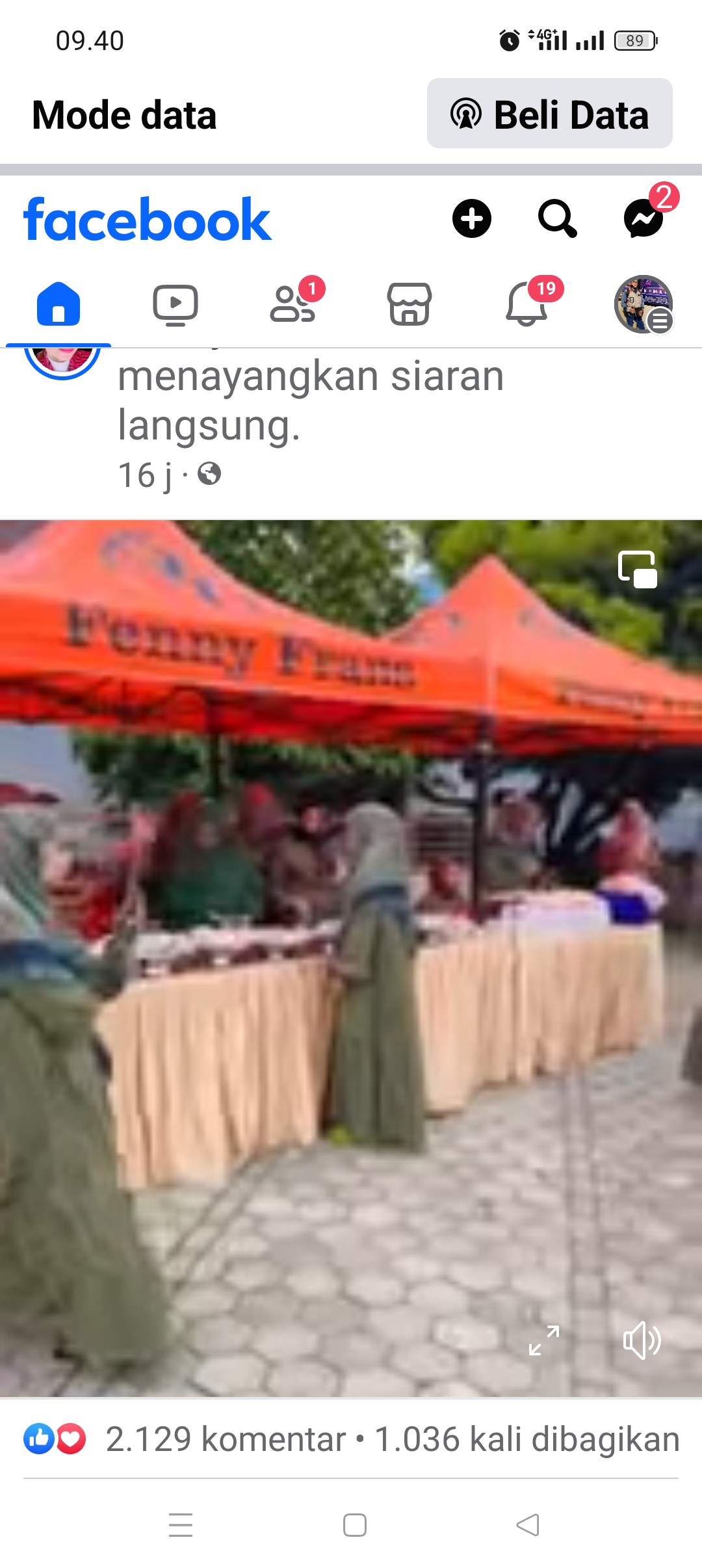Image resolution: width=702 pixels, height=1568 pixels.
Task: Expand the live video to fullscreen
Action: [x=544, y=1340]
